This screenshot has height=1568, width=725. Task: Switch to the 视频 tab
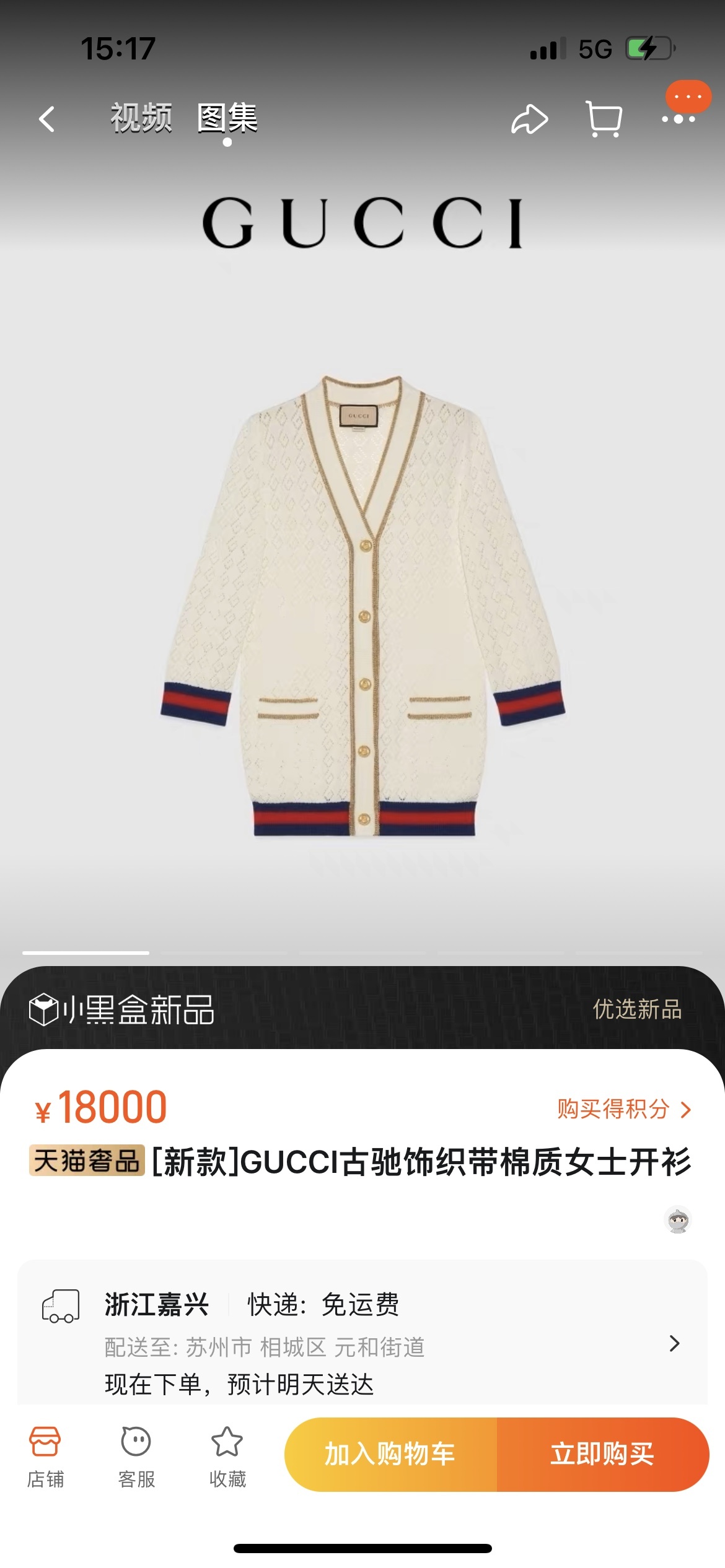[141, 118]
